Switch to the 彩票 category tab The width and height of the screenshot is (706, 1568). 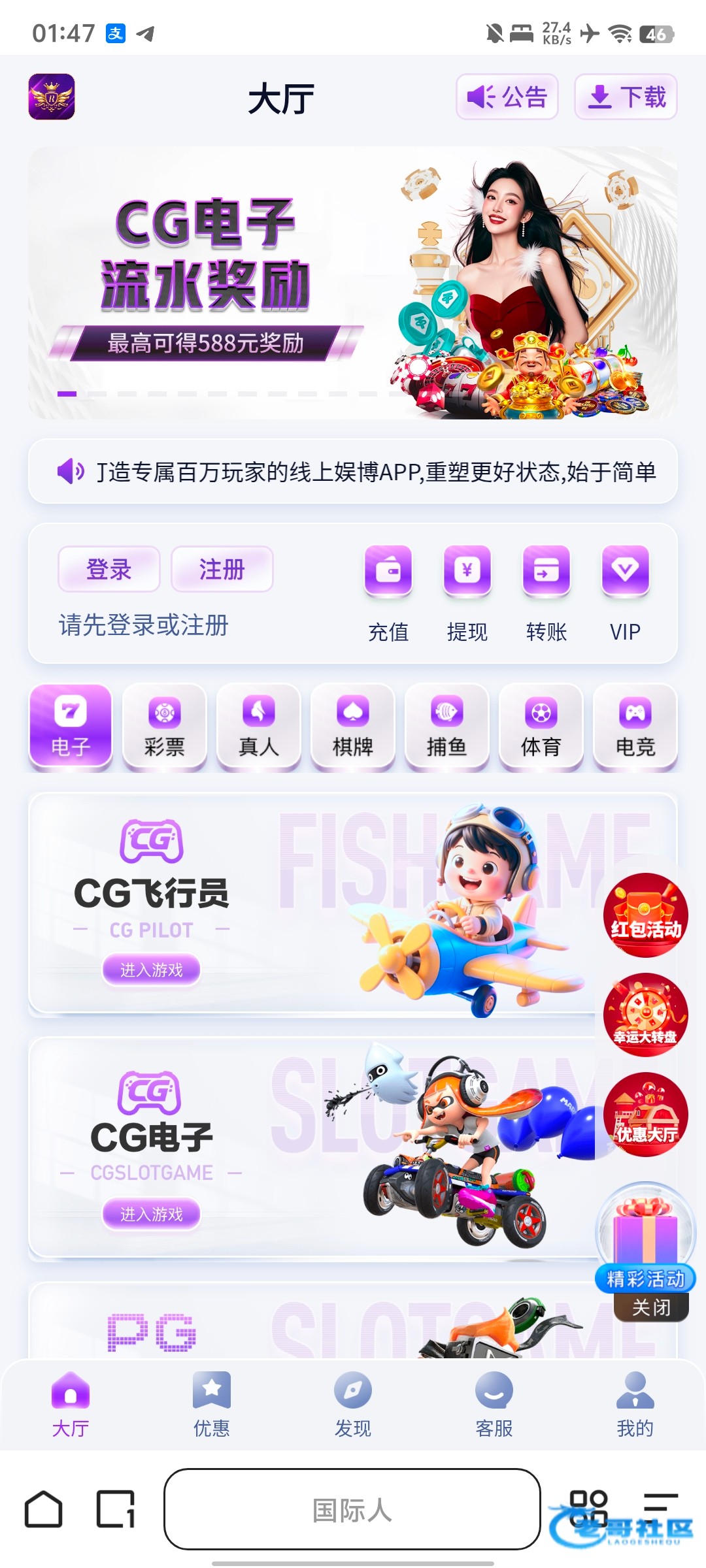point(165,727)
